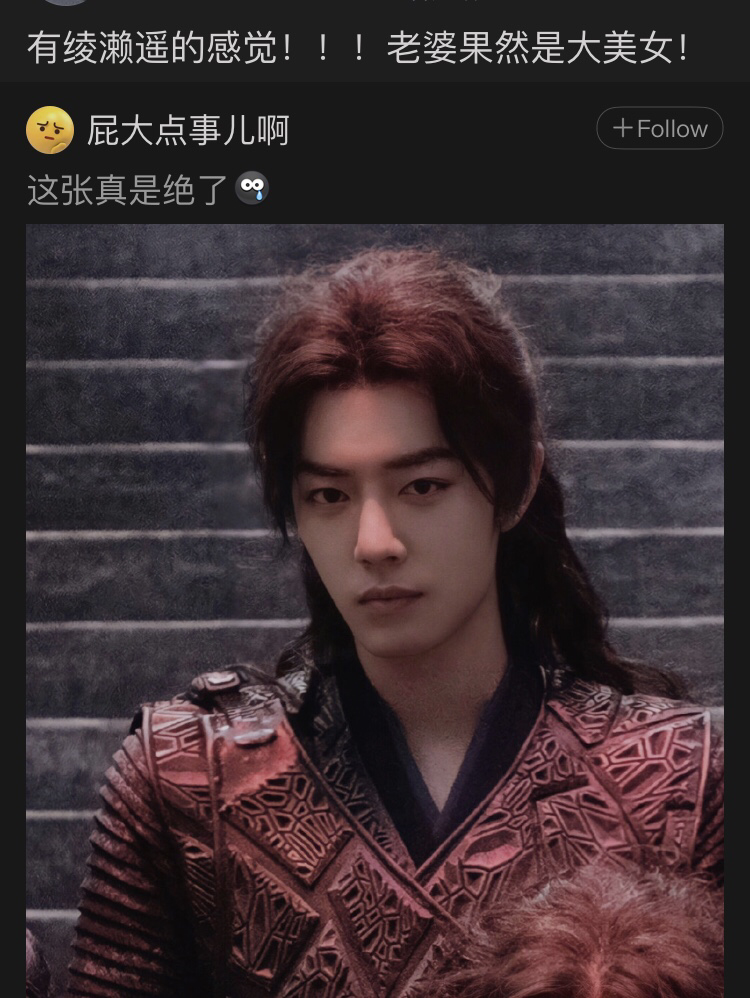Viewport: 750px width, 998px height.
Task: Open 屁大点事儿啊's profile via the username
Action: pos(188,130)
